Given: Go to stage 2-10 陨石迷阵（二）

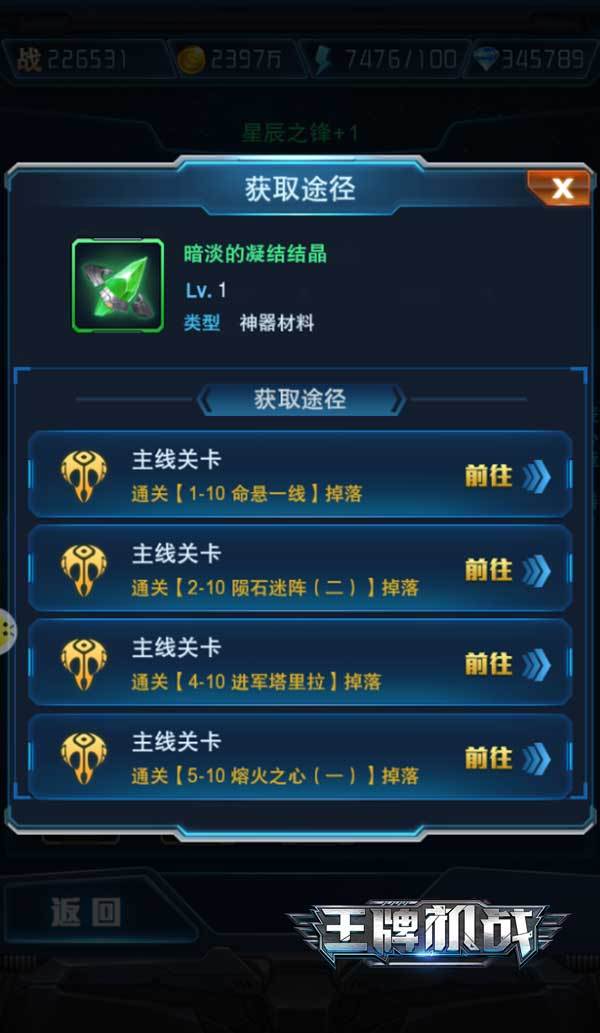Looking at the screenshot, I should coord(507,571).
